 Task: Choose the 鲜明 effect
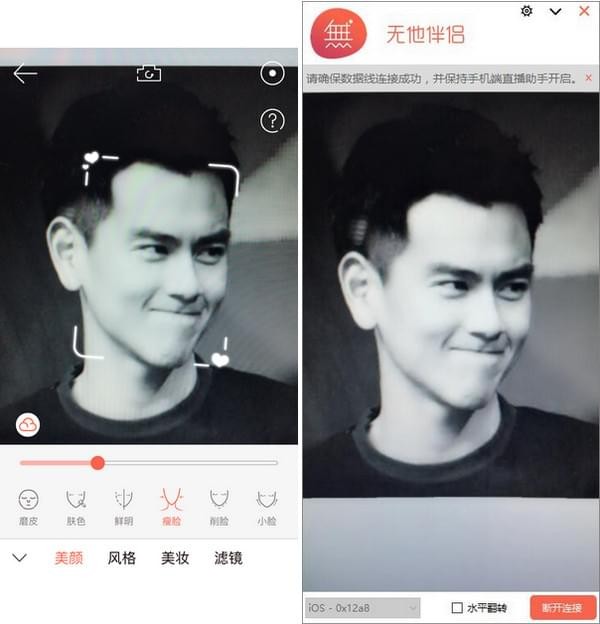click(124, 505)
